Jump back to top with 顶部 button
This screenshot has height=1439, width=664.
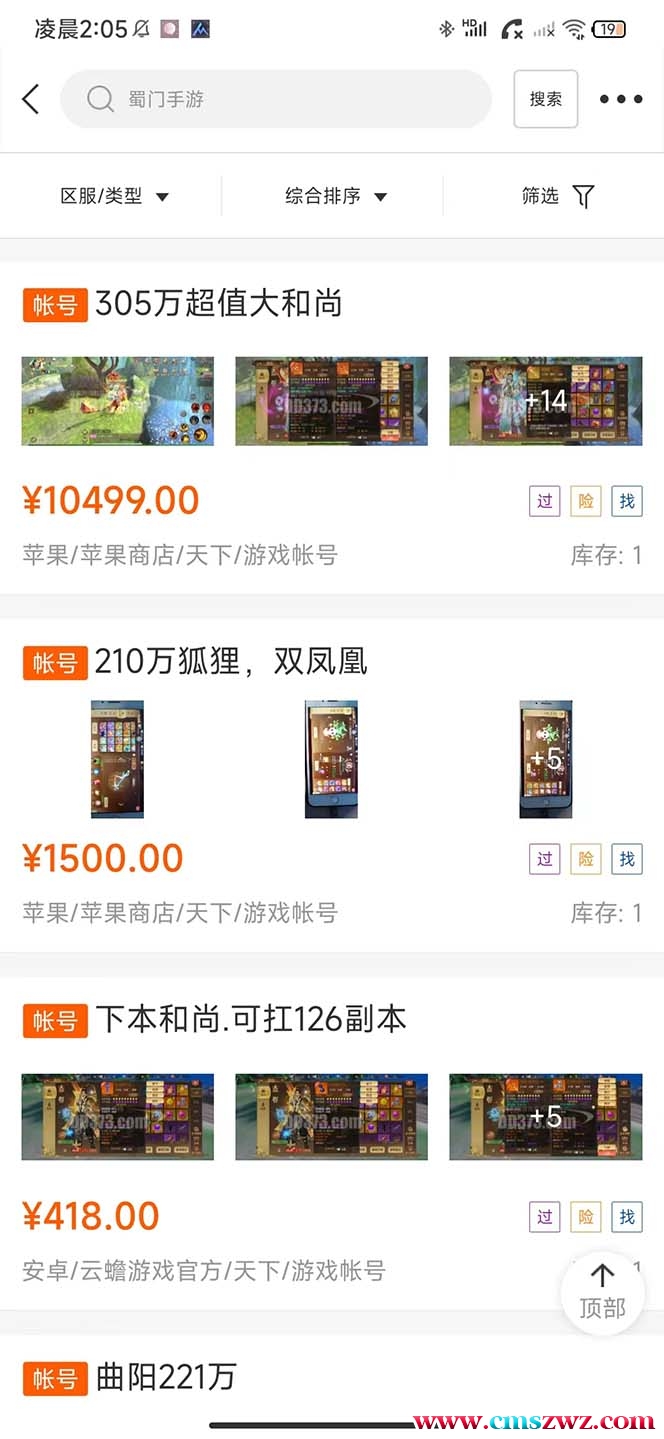(602, 1292)
